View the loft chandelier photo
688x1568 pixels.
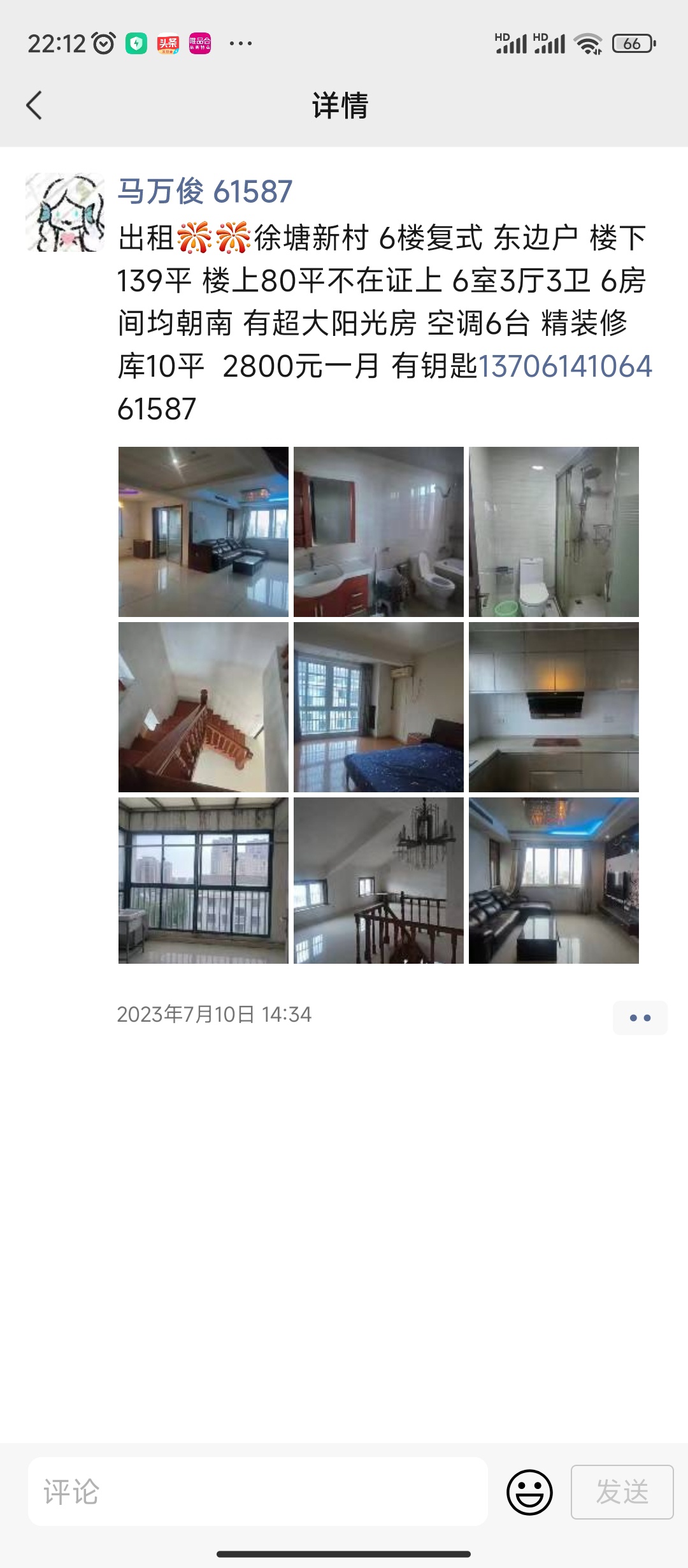pyautogui.click(x=378, y=880)
